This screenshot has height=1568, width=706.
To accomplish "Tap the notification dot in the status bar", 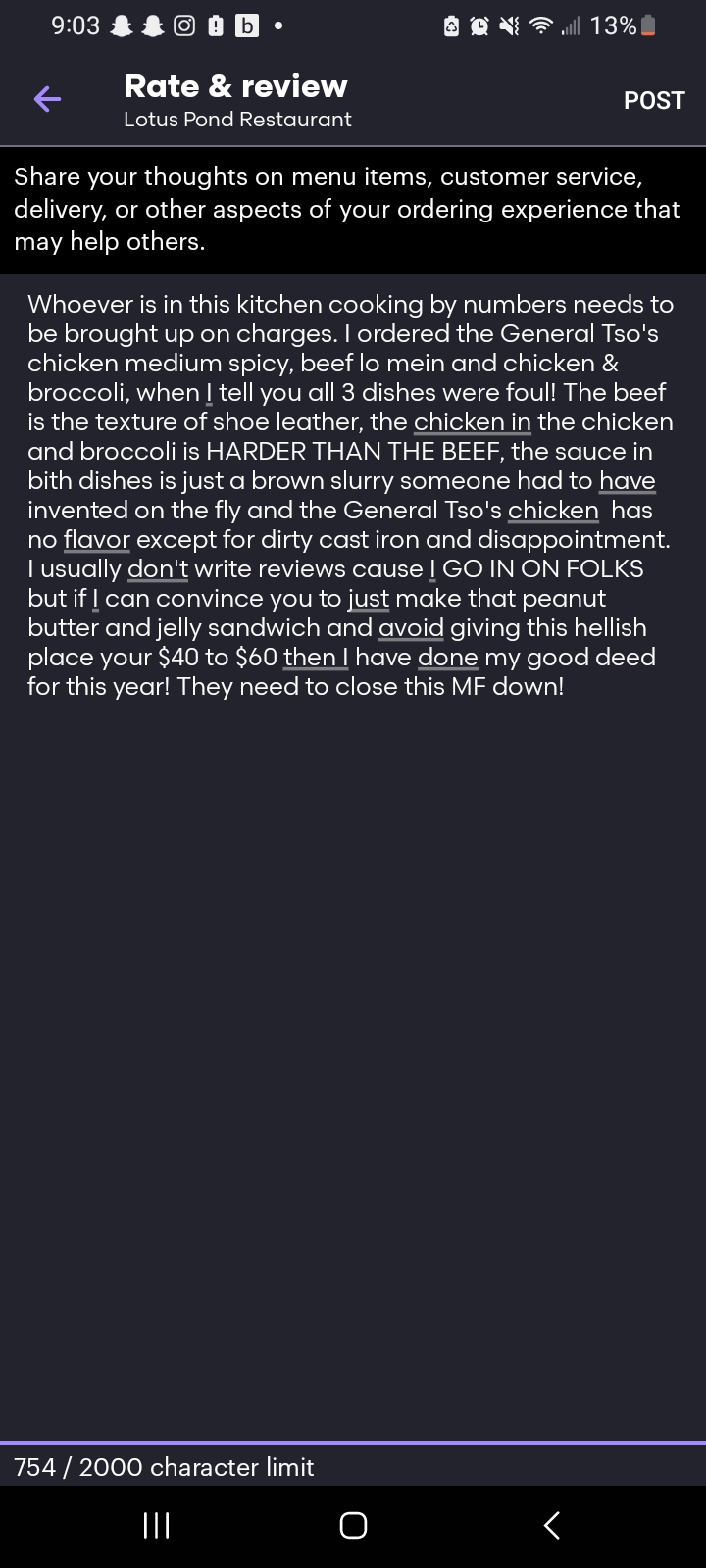I will 278,27.
